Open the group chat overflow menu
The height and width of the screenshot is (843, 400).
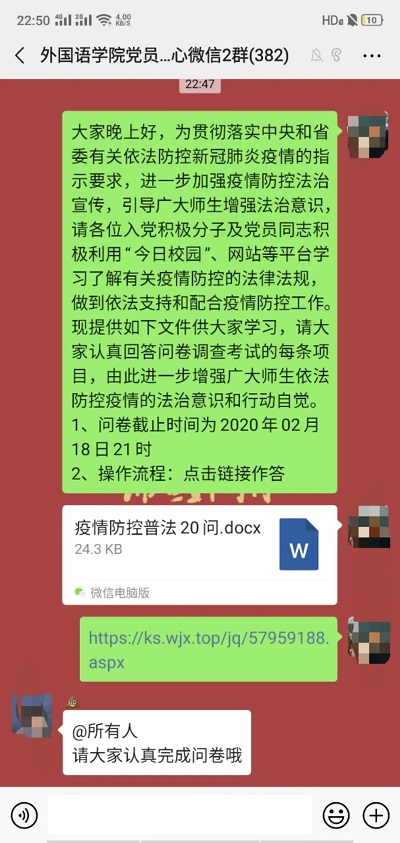[372, 55]
